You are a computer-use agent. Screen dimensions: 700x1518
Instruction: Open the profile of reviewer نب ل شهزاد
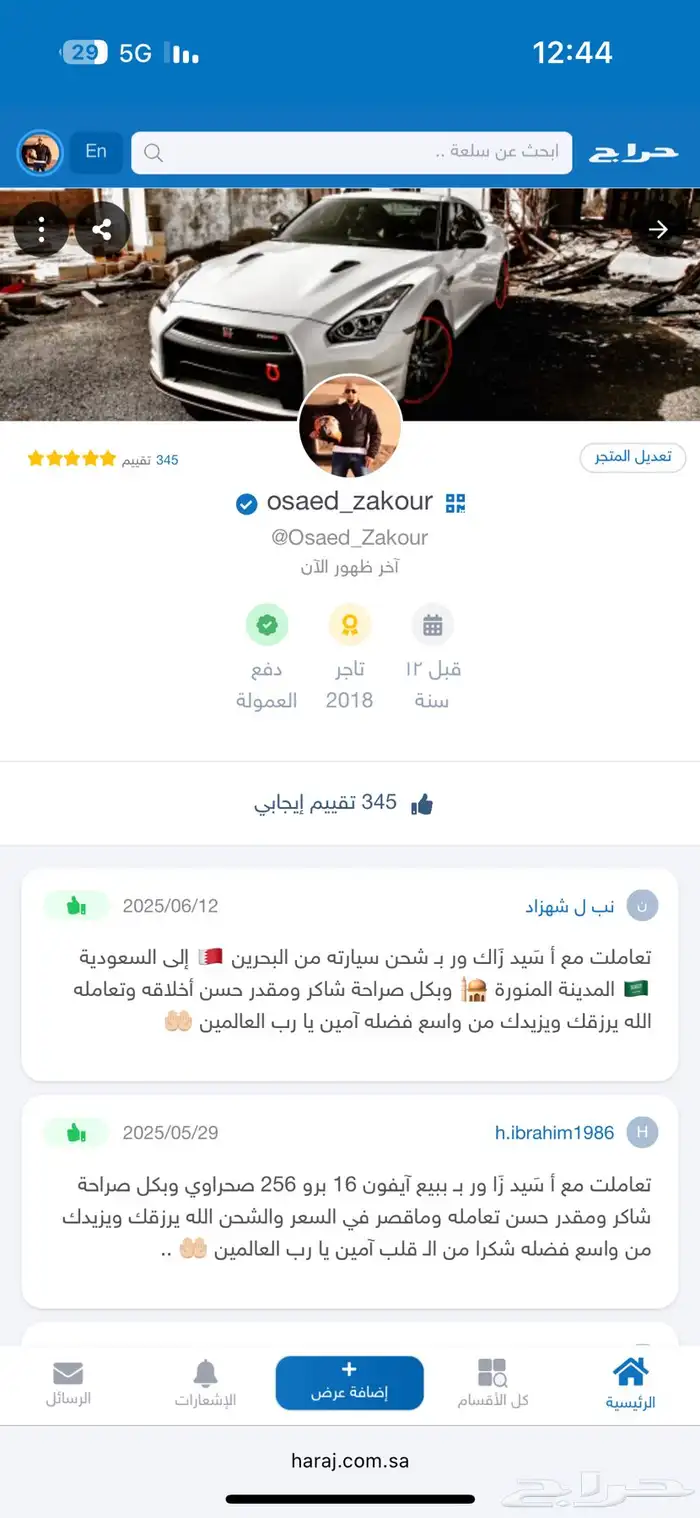(x=570, y=907)
